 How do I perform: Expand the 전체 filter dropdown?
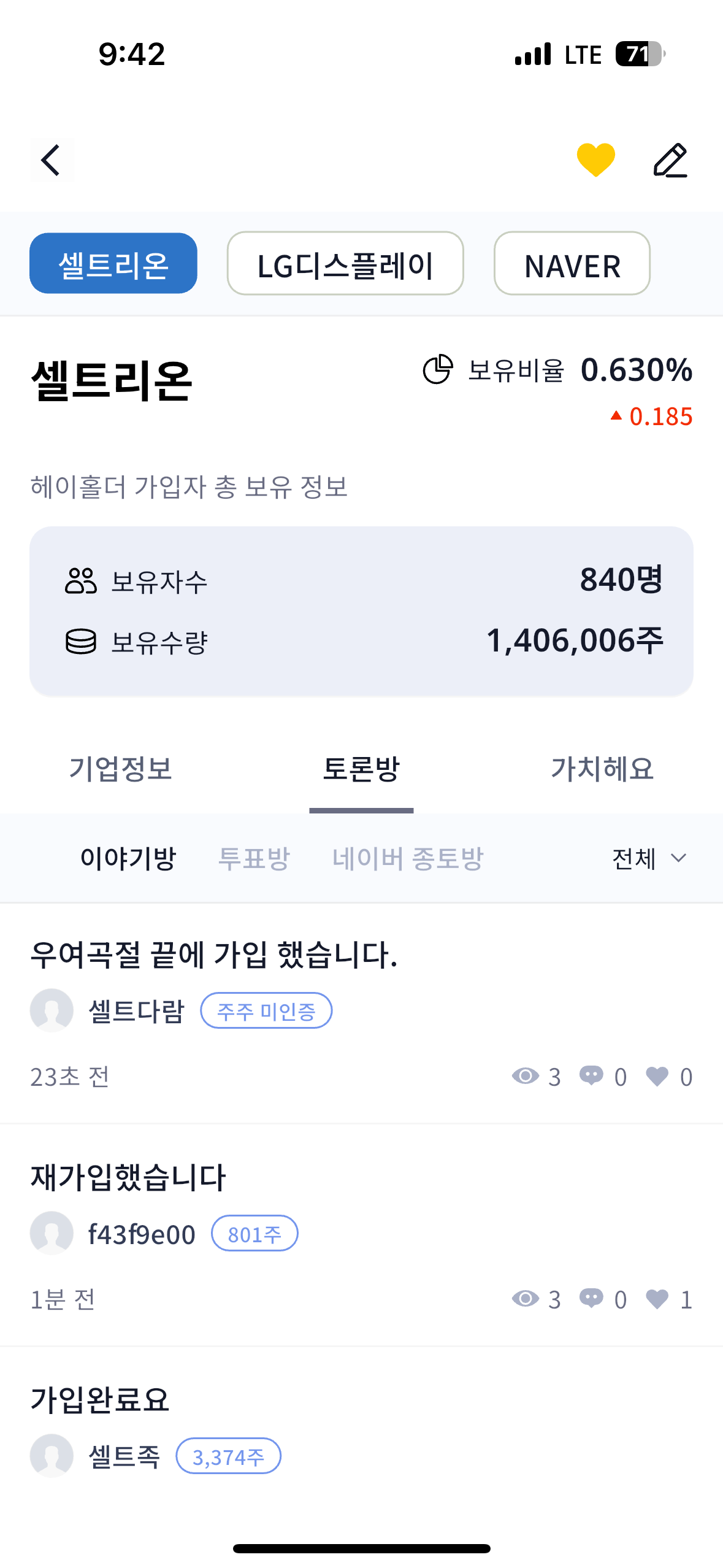coord(649,858)
